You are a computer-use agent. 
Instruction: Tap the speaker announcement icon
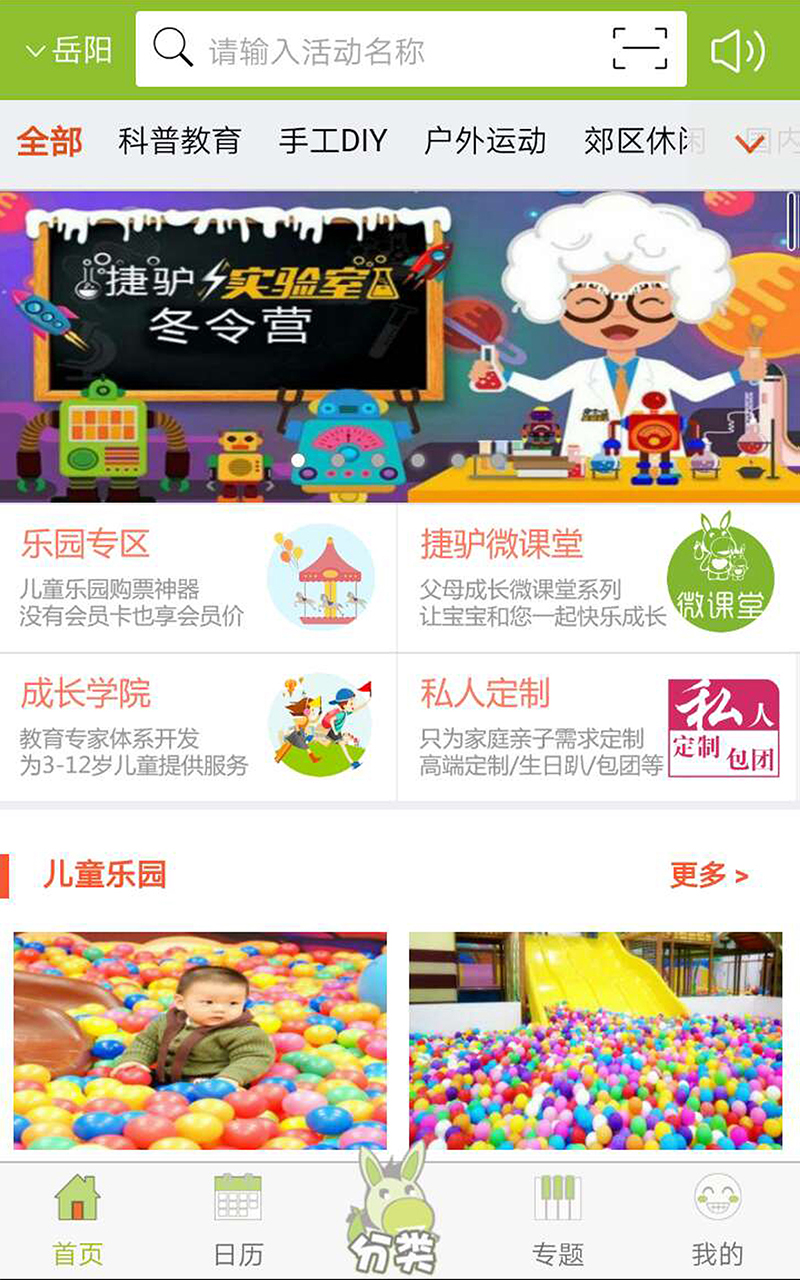[x=738, y=50]
